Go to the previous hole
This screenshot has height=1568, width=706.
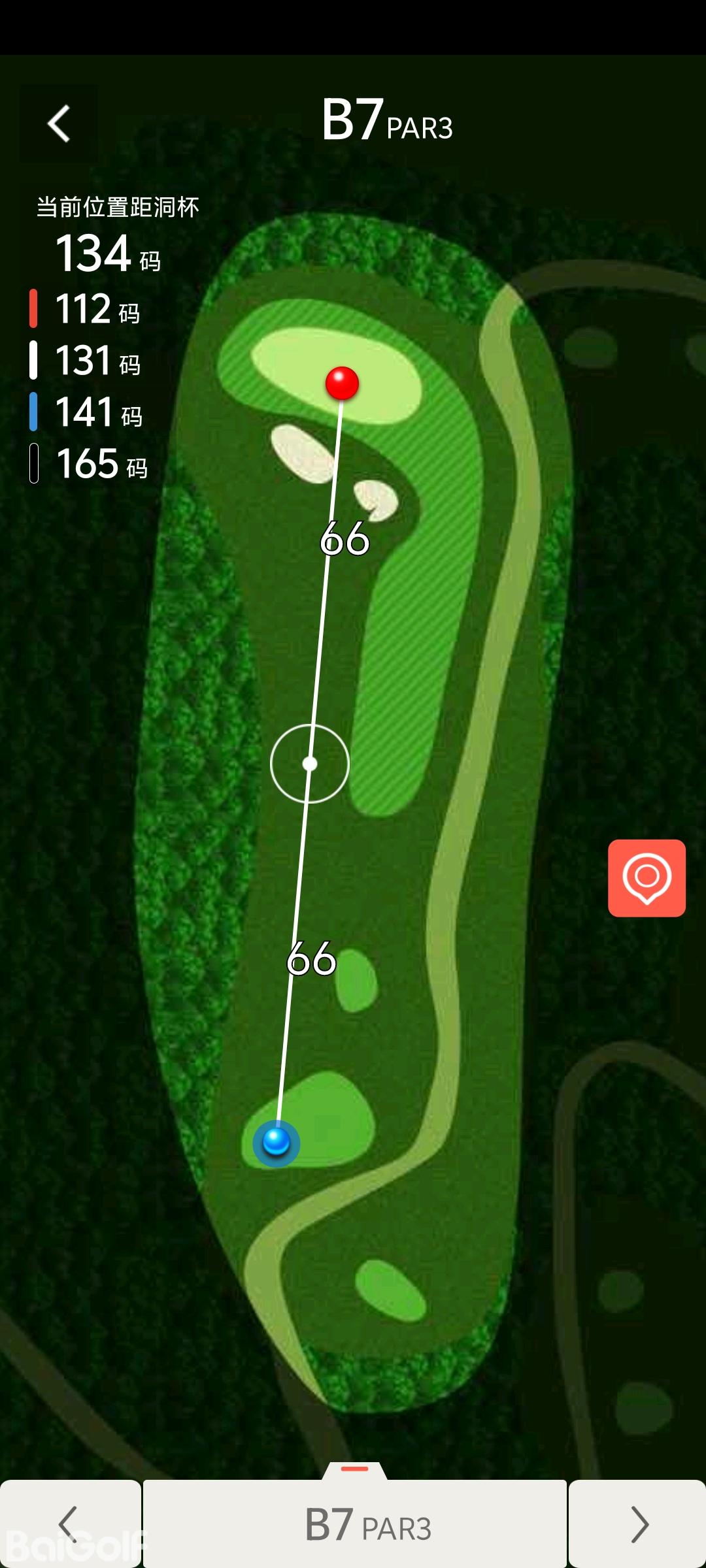click(x=69, y=1524)
